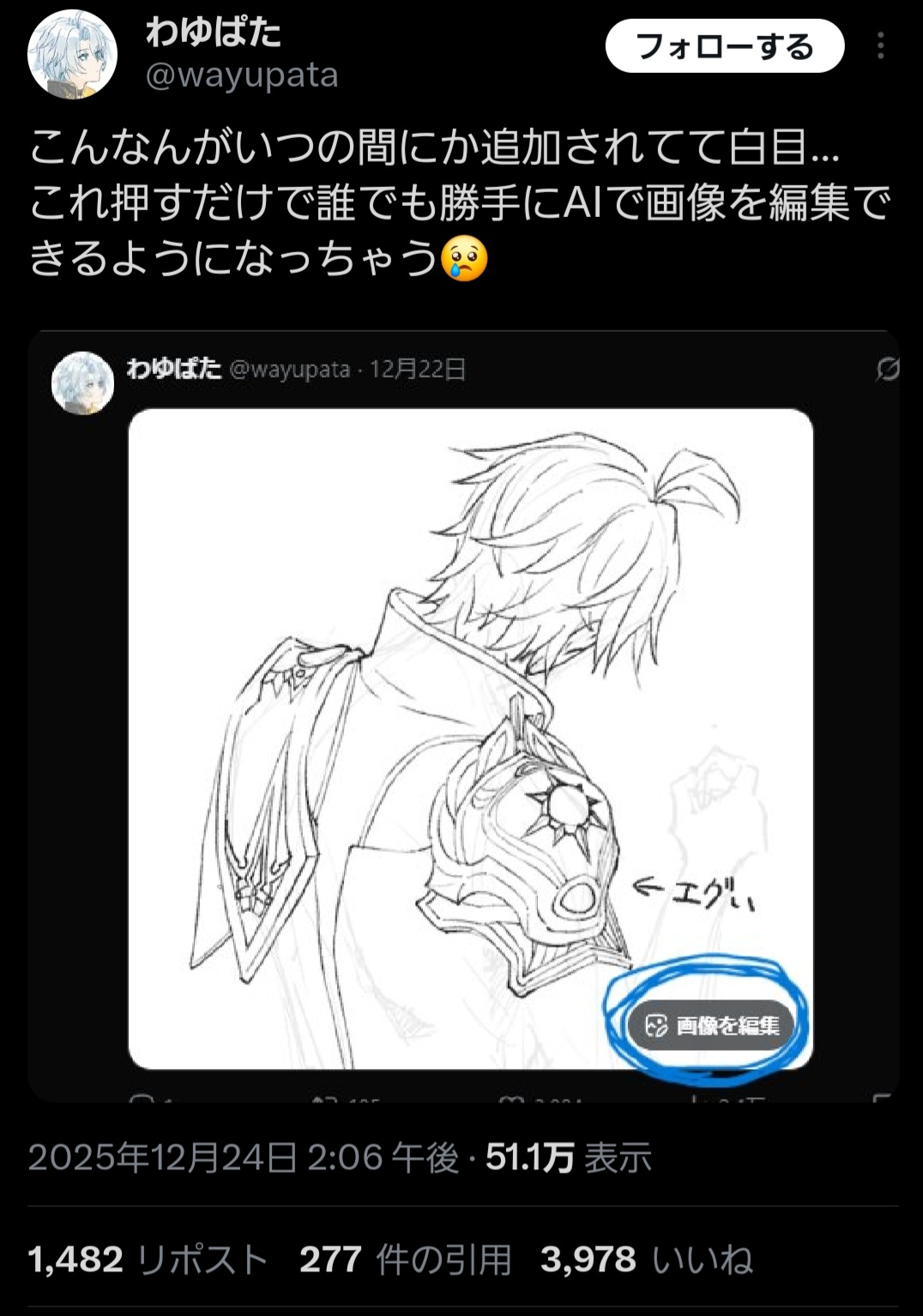View the 1,482 リポスト list
This screenshot has height=1316, width=923.
click(x=148, y=1259)
